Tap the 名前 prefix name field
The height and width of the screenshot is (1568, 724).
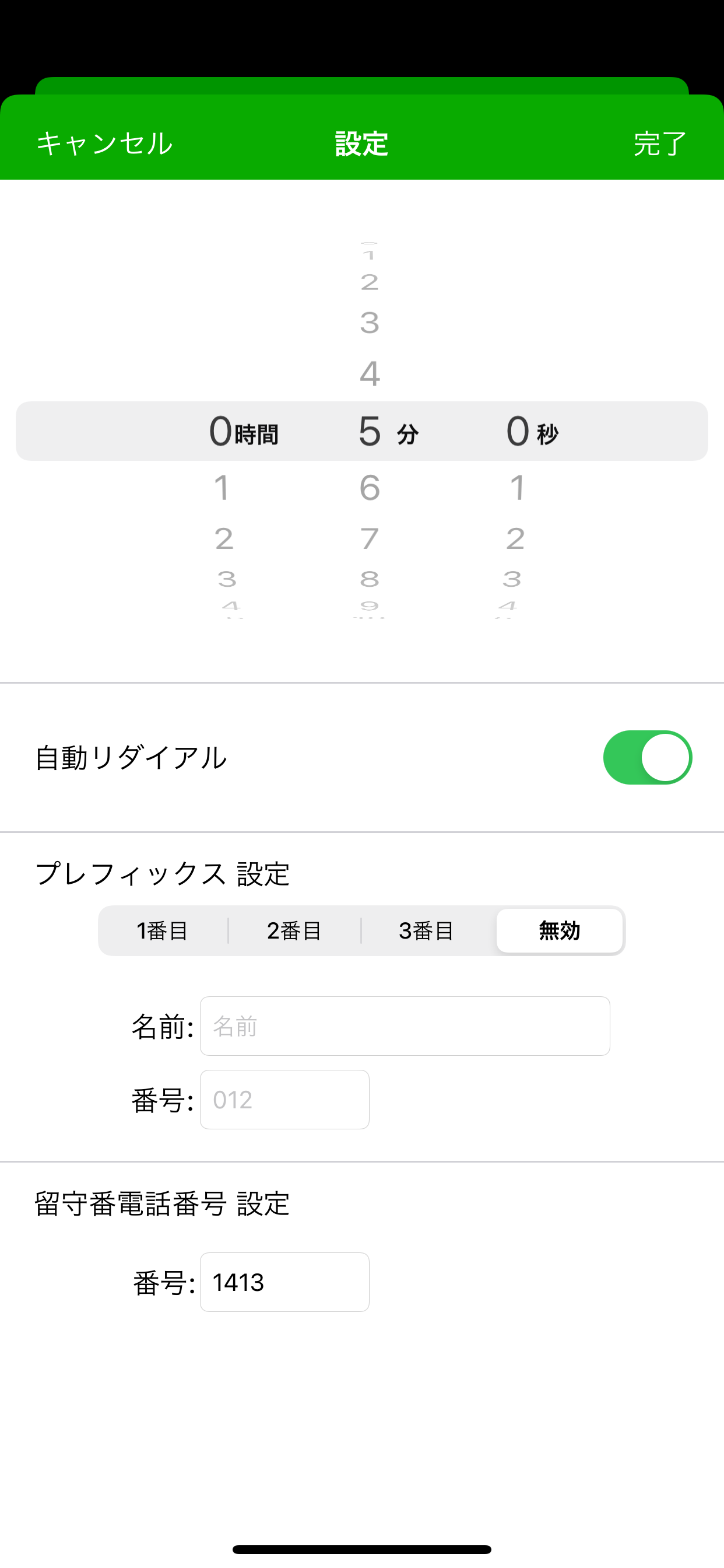point(405,1026)
